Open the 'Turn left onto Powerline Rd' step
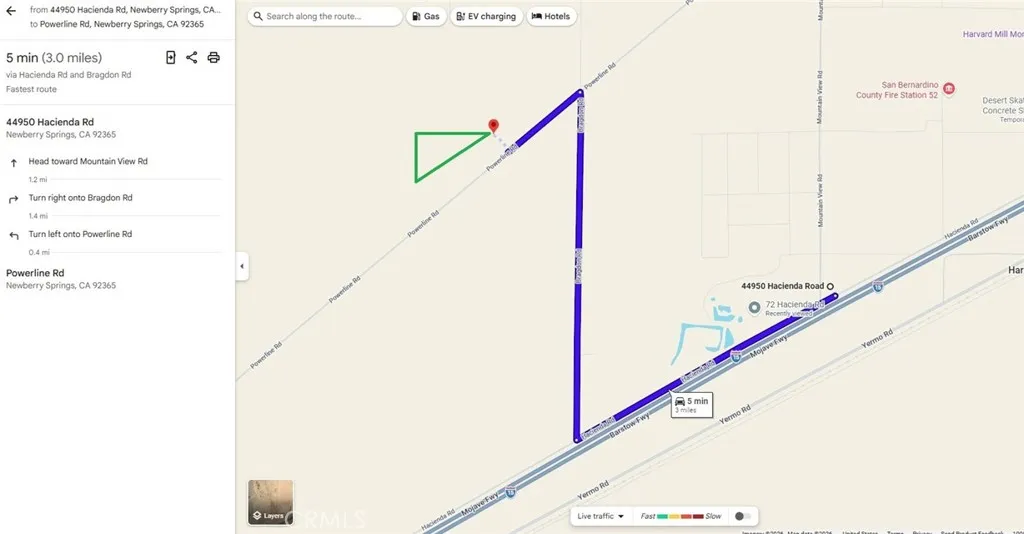The width and height of the screenshot is (1024, 534). coord(80,234)
